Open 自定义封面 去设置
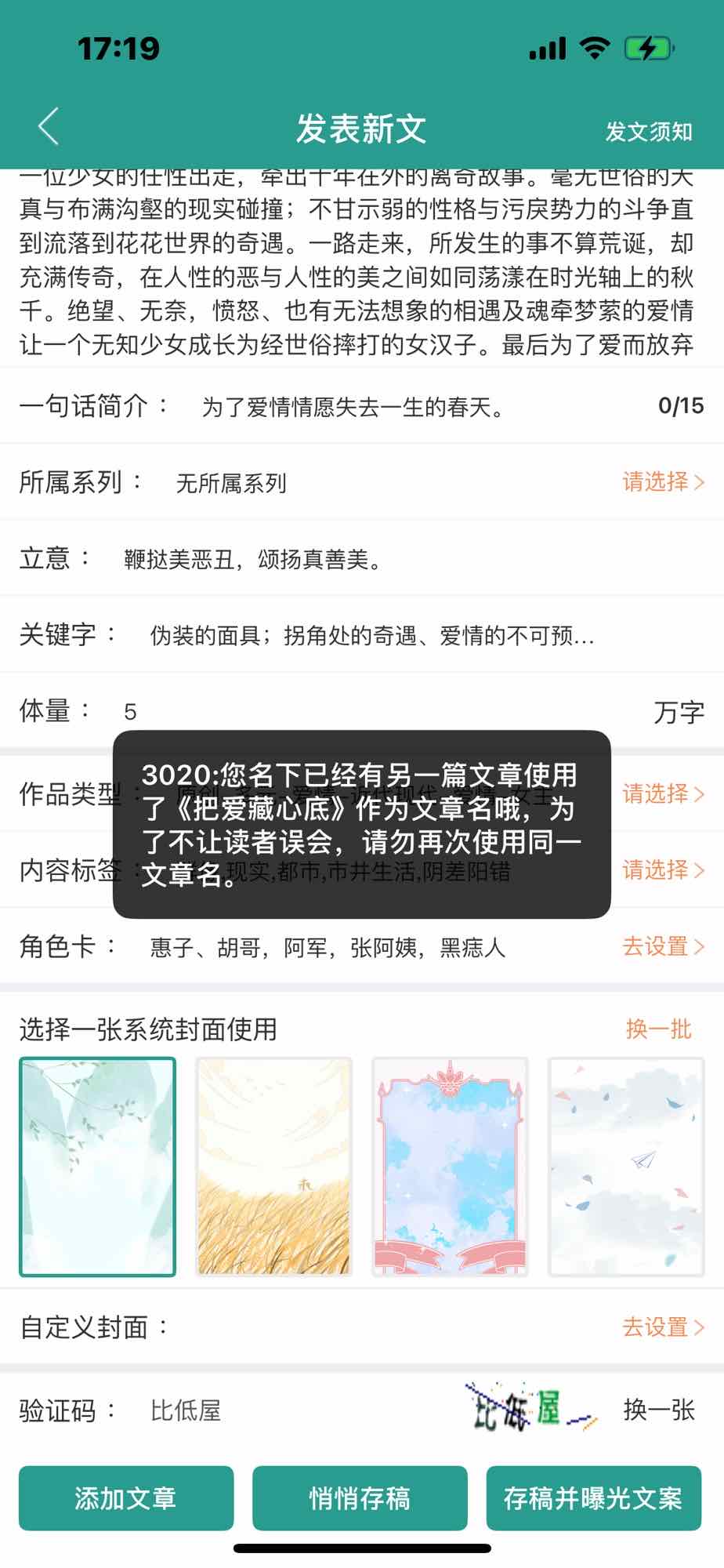This screenshot has height=1568, width=724. click(662, 1327)
